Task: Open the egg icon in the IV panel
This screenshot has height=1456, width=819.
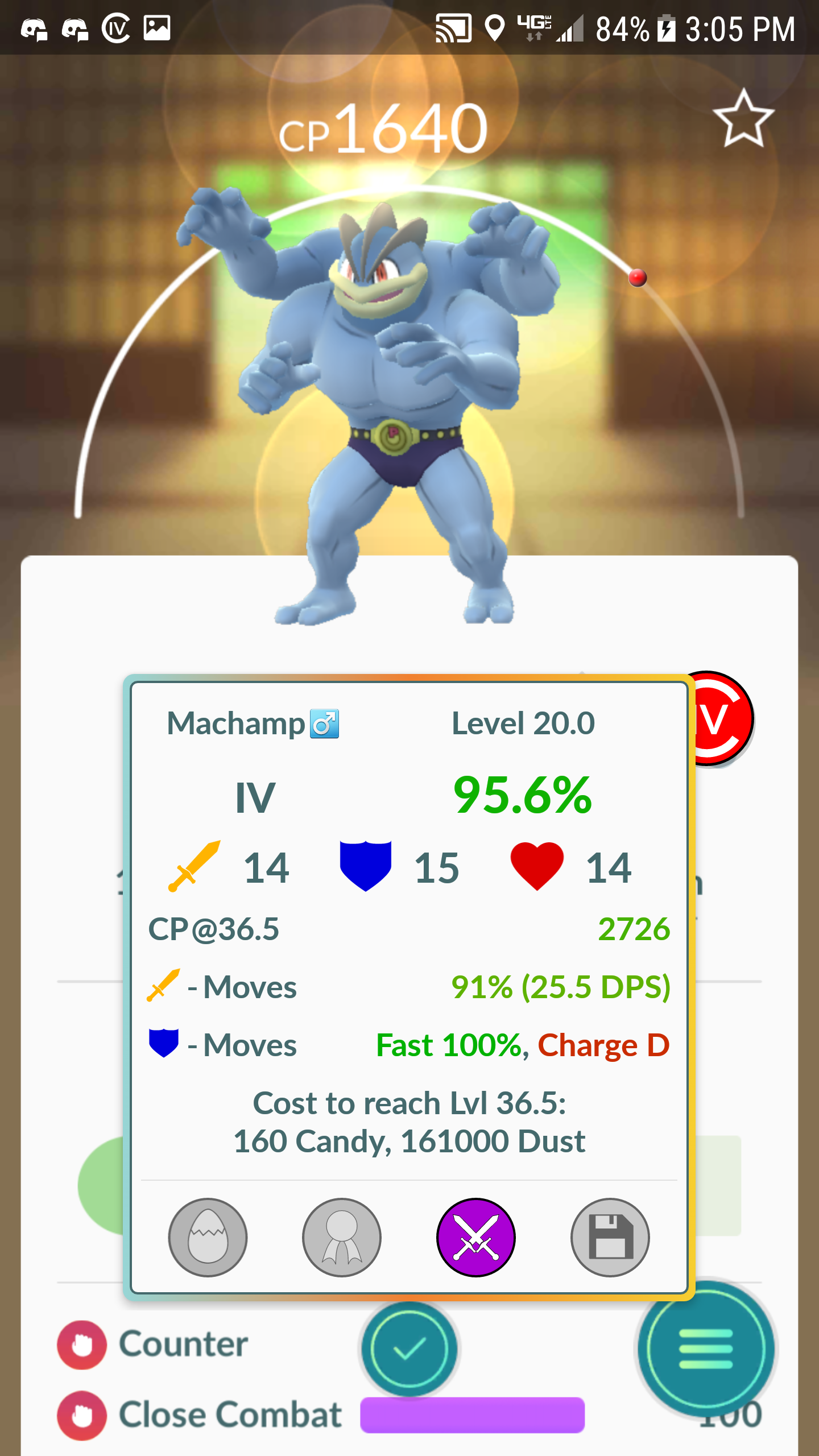Action: [208, 1237]
